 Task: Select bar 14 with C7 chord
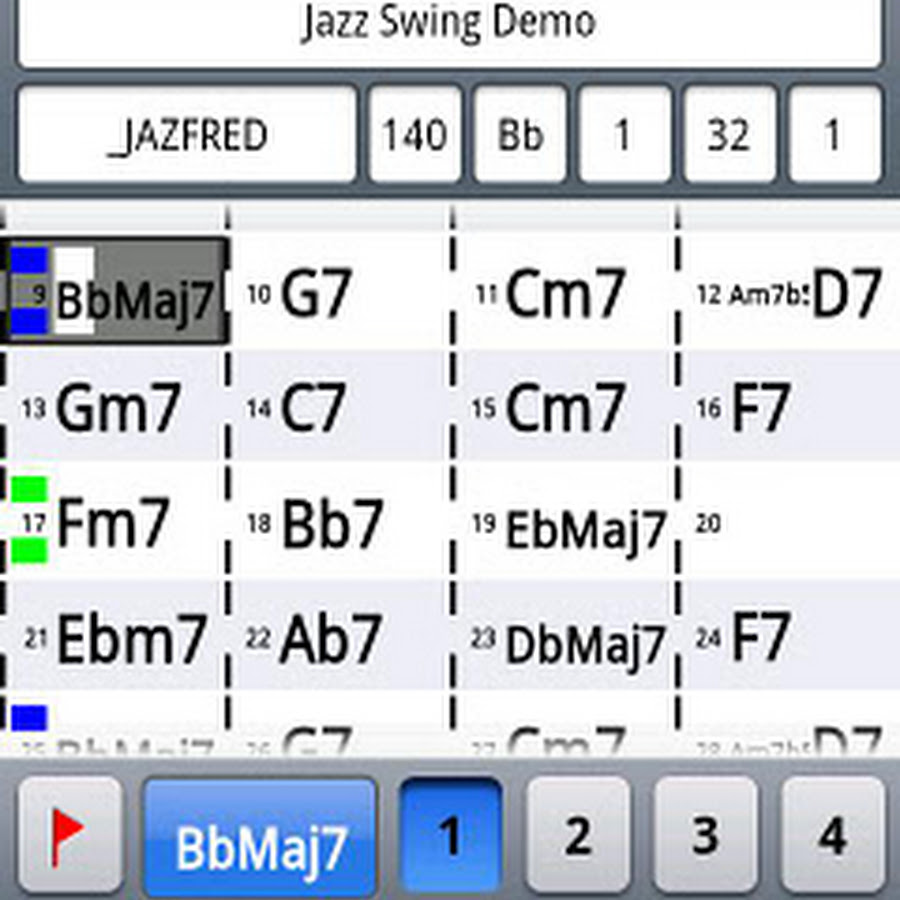[340, 408]
